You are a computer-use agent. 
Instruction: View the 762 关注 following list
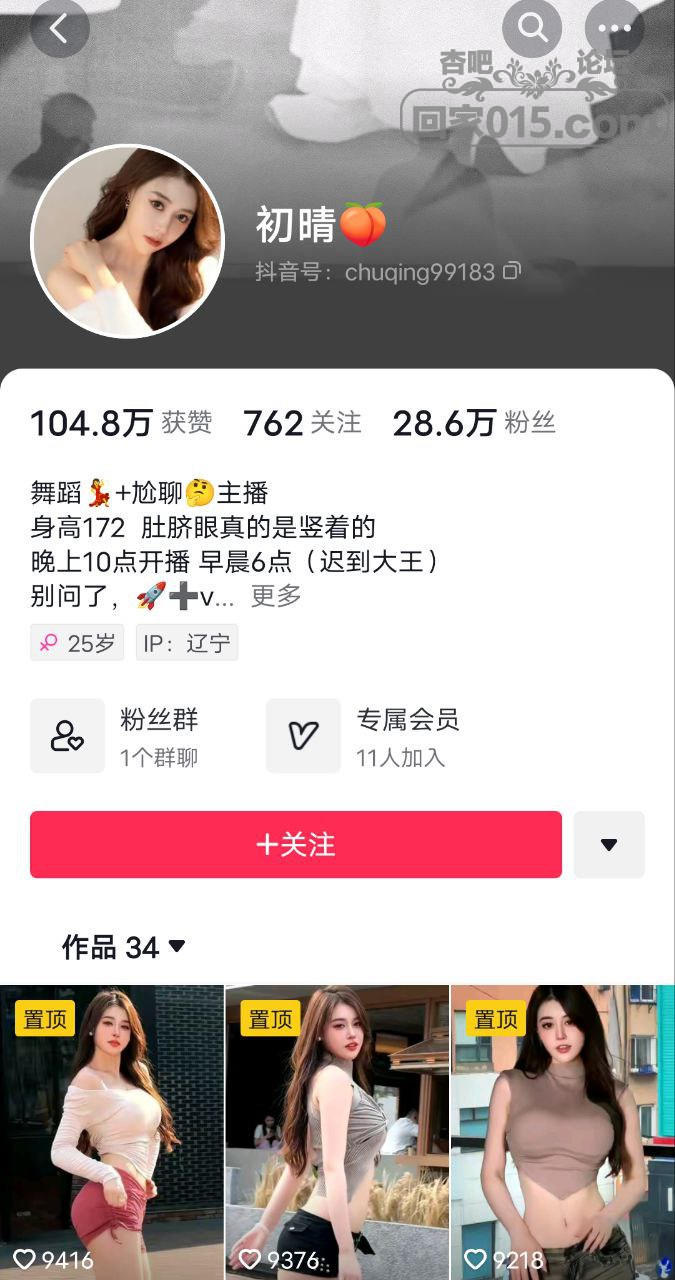(302, 423)
